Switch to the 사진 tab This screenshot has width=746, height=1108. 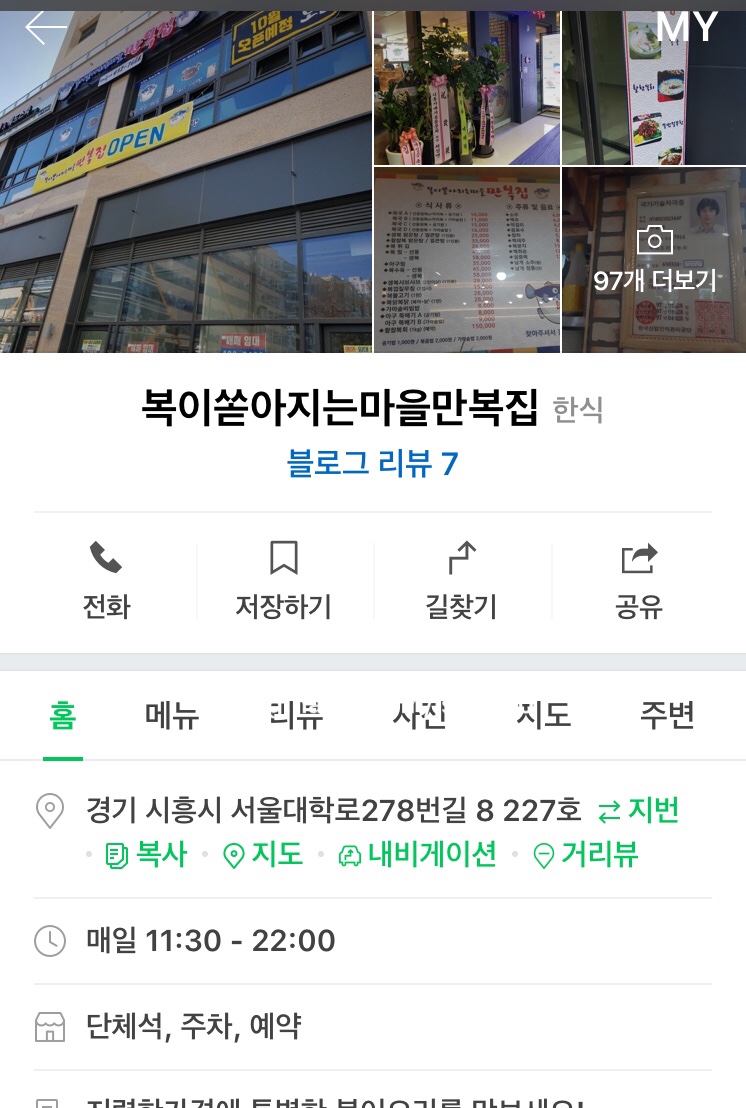(419, 715)
